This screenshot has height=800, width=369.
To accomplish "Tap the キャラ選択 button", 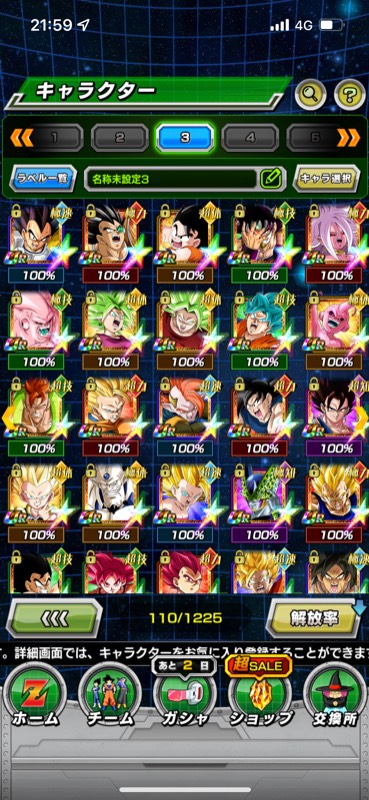I will (326, 178).
